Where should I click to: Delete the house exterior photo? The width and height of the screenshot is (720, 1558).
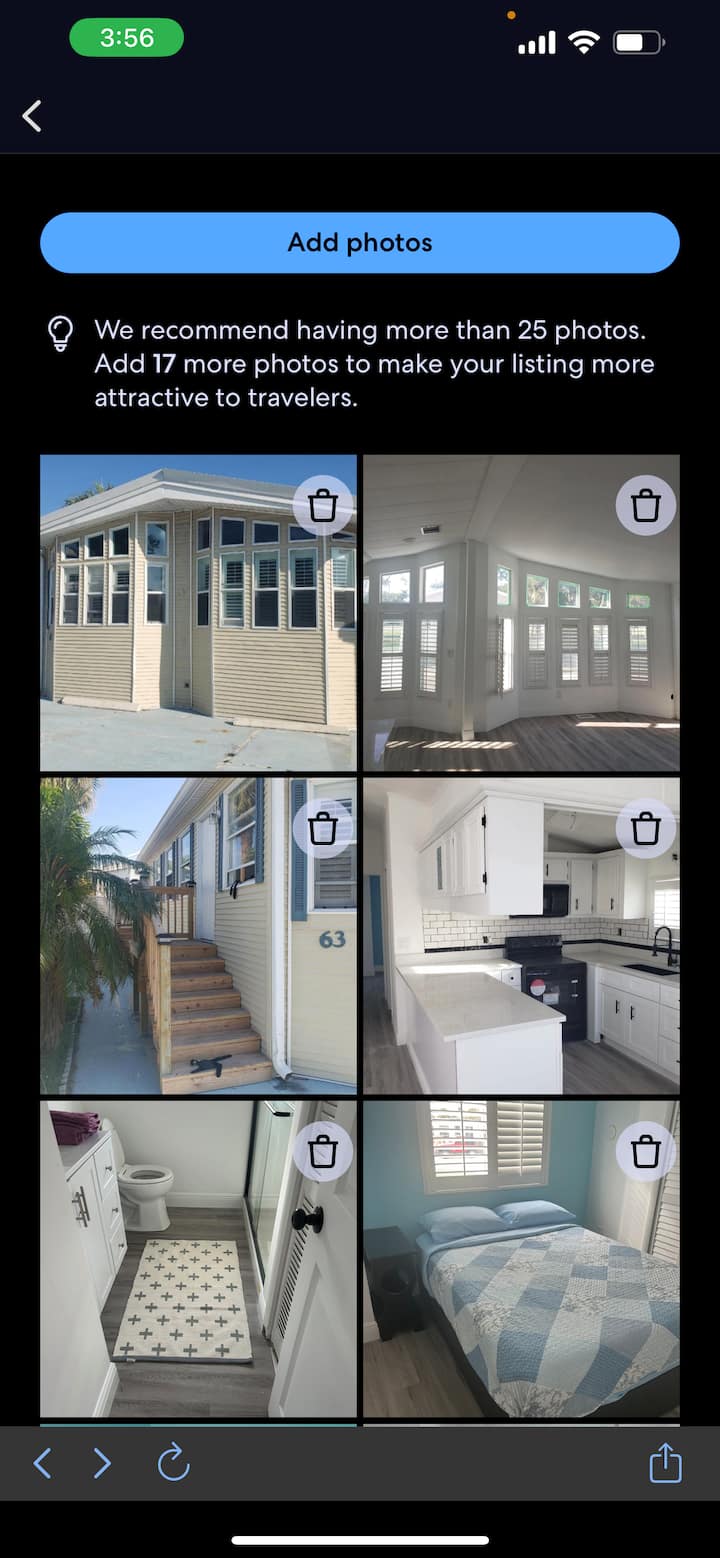323,506
